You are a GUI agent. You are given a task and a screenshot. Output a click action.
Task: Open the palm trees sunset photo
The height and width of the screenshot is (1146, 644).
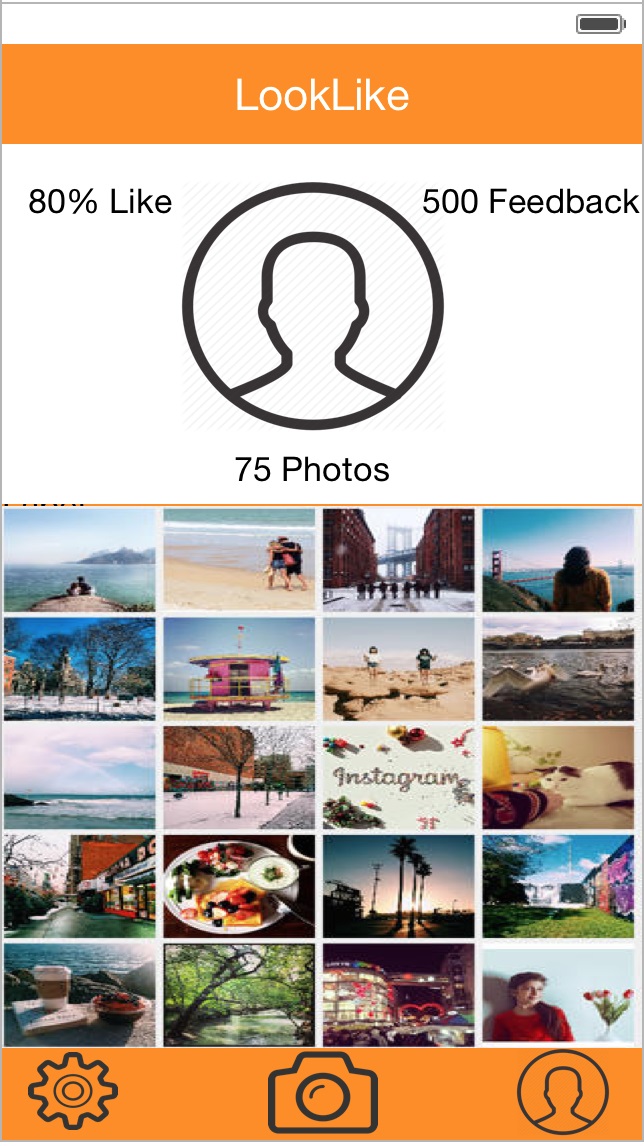tap(398, 886)
